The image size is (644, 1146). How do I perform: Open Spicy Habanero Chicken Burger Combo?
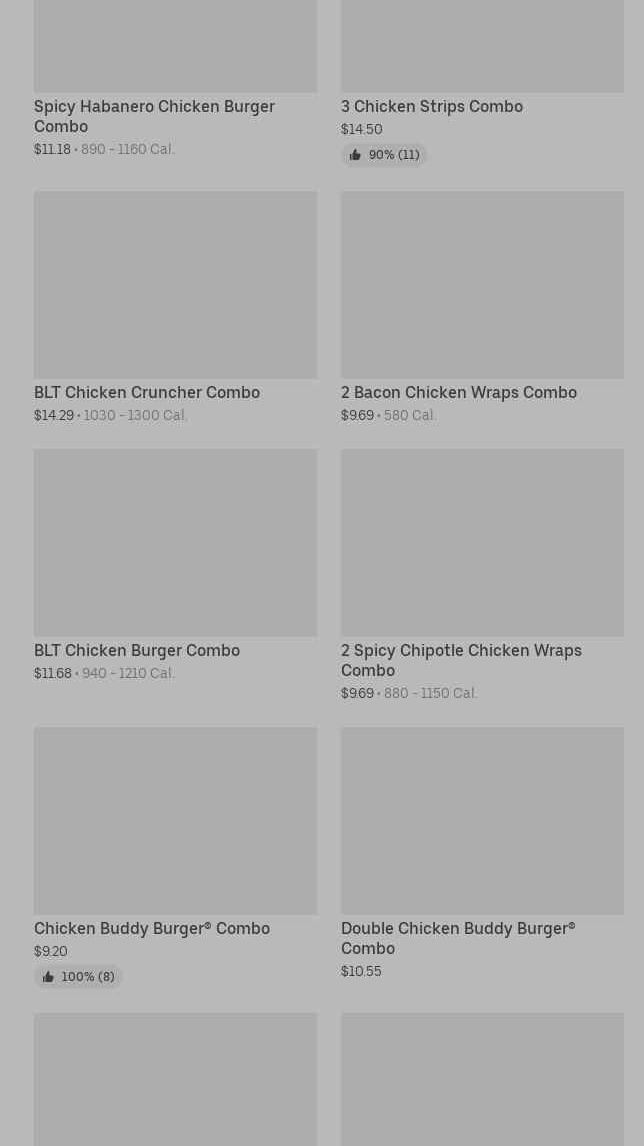click(154, 116)
